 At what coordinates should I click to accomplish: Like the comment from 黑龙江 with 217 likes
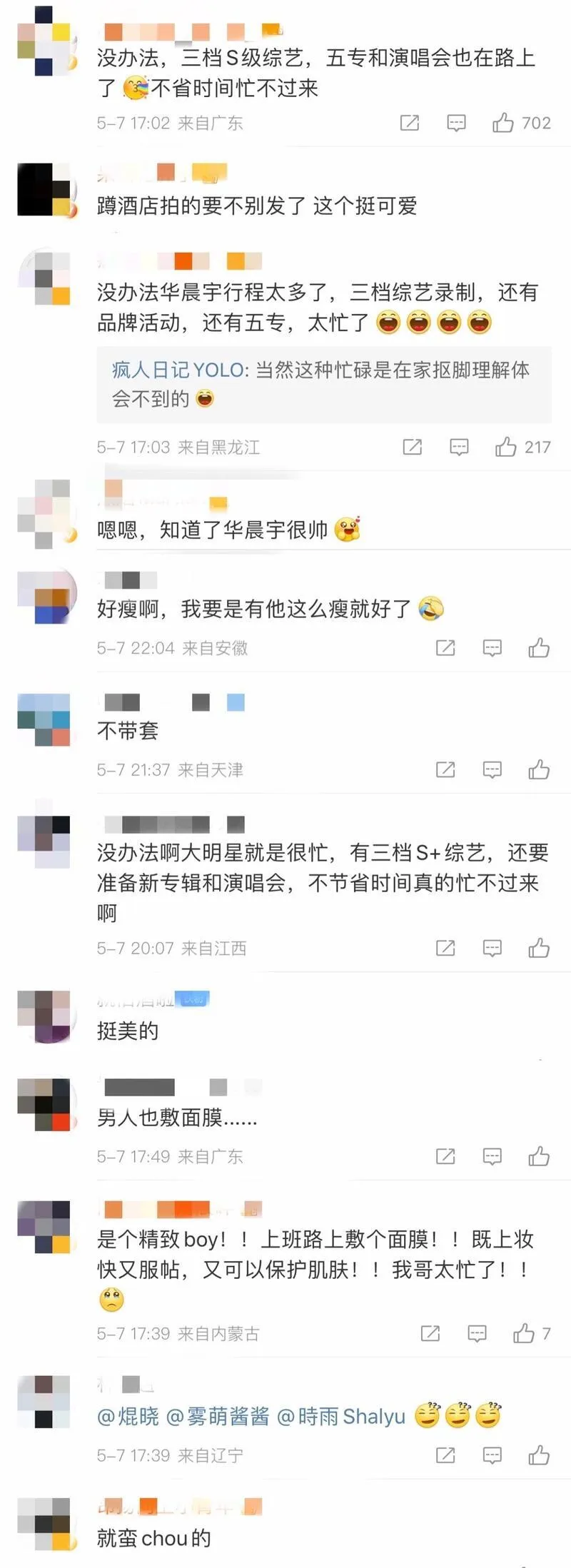(x=506, y=447)
